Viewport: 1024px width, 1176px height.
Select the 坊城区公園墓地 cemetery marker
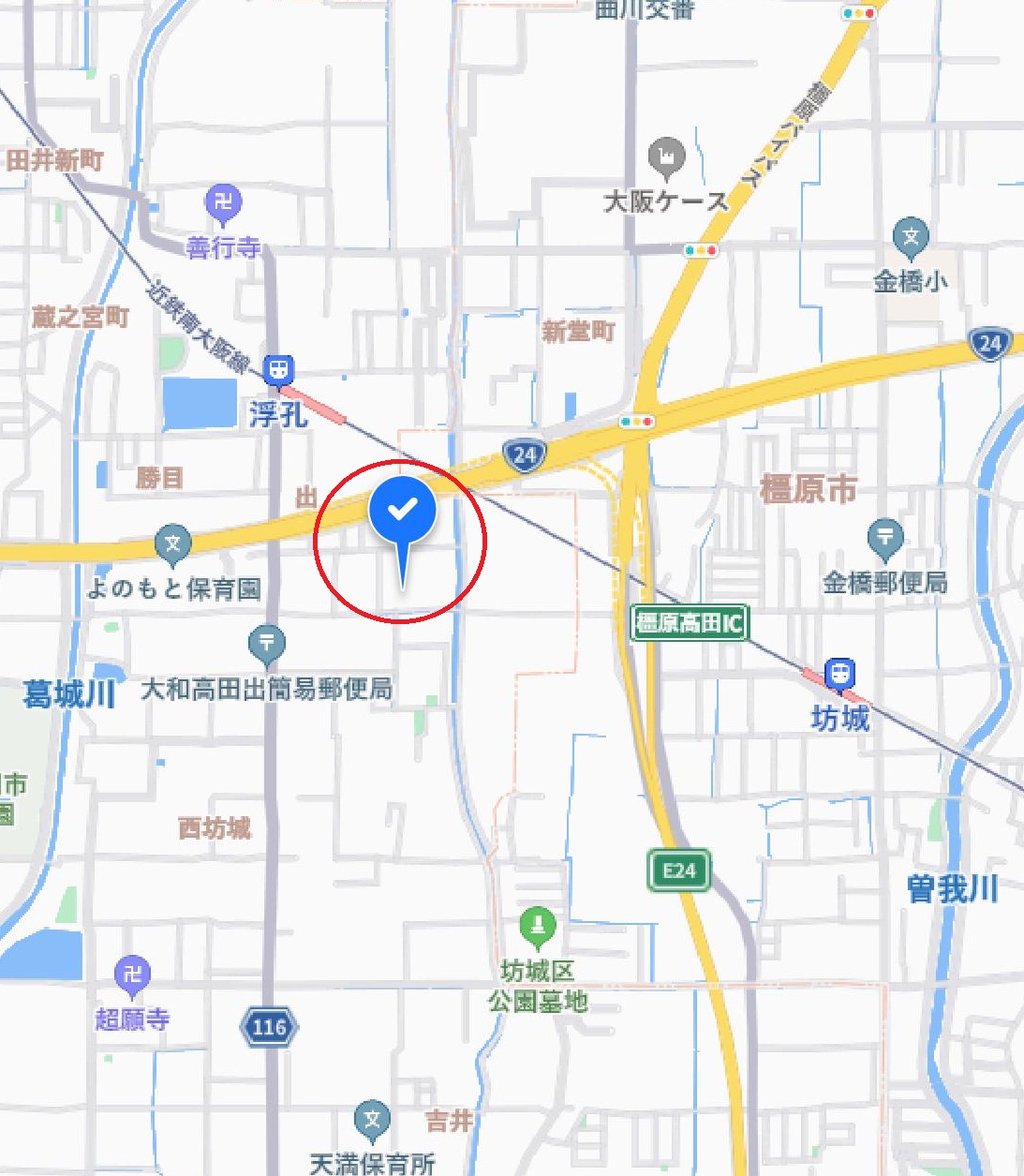tap(538, 926)
